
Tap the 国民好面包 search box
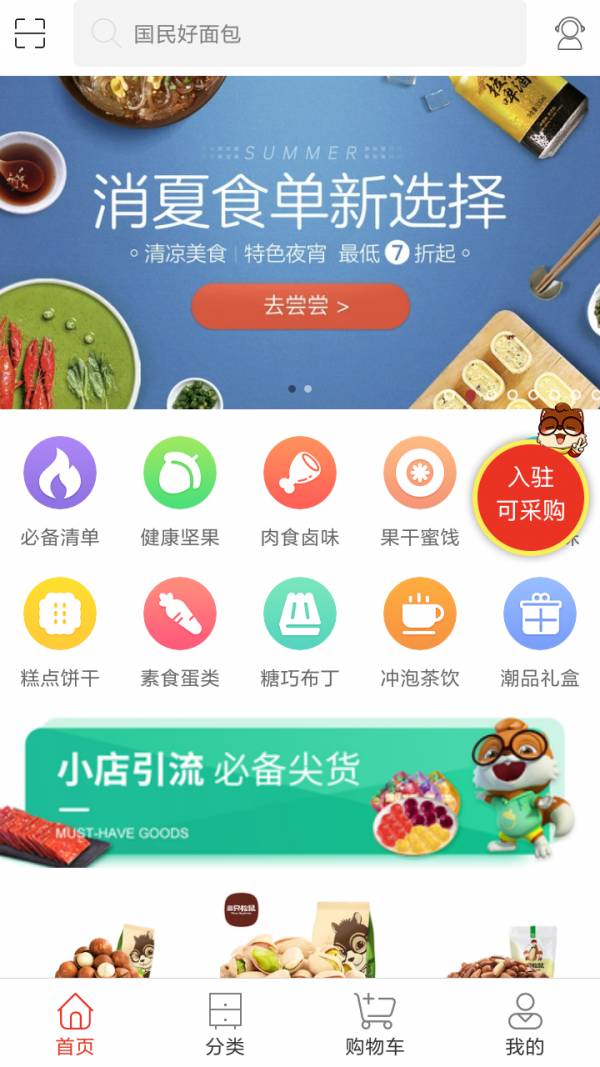pos(300,34)
